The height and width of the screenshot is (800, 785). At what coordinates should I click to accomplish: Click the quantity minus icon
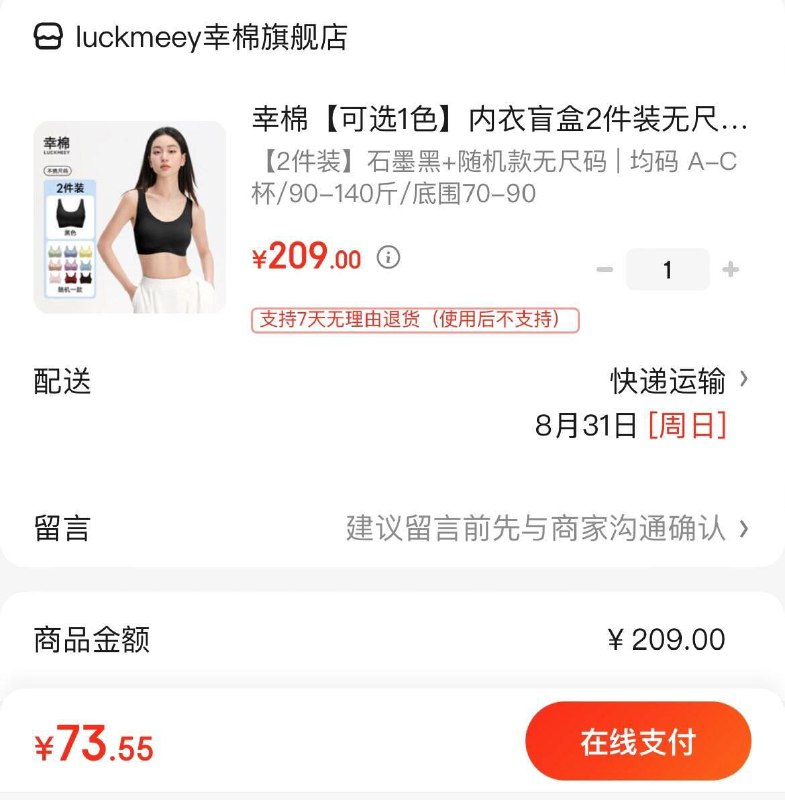tap(604, 268)
